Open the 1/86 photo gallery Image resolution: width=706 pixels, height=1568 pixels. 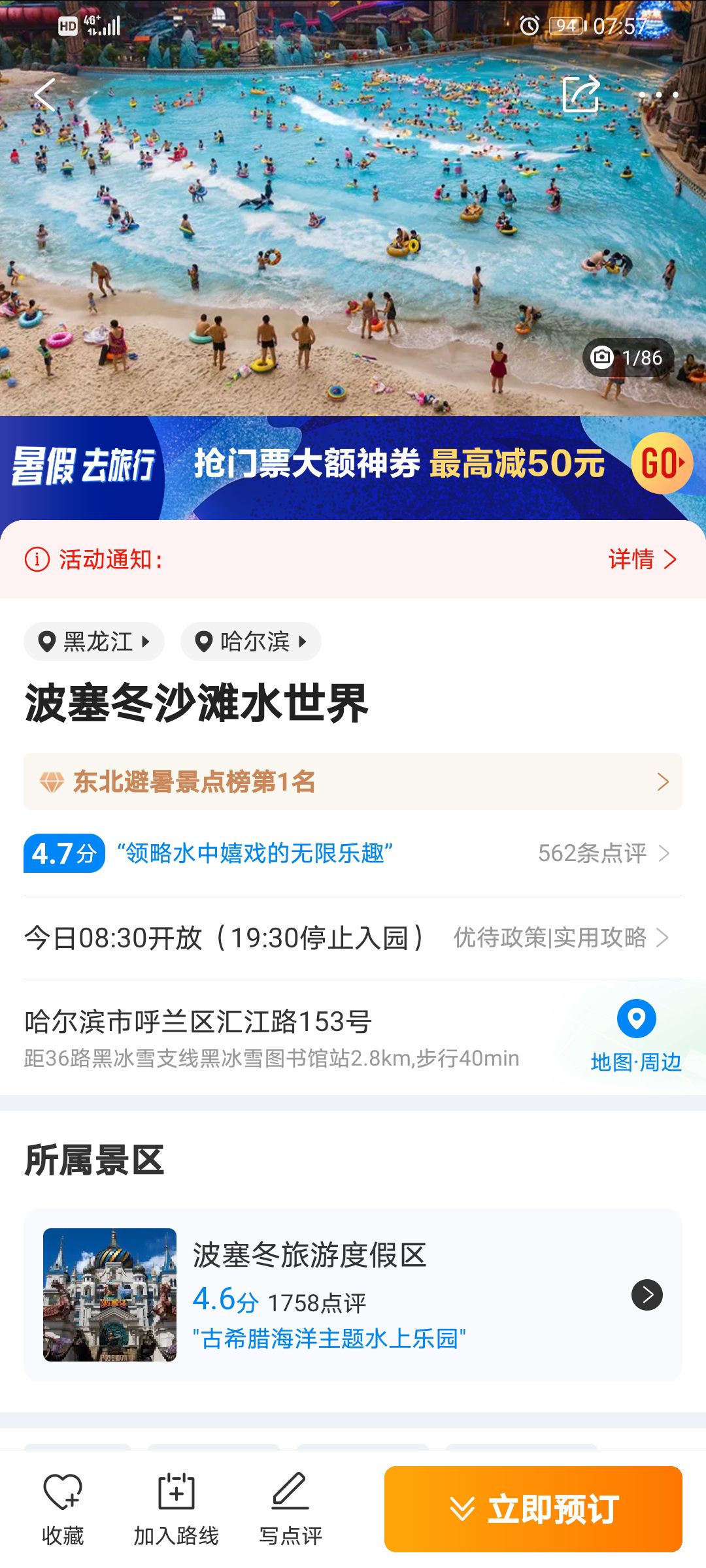(628, 357)
